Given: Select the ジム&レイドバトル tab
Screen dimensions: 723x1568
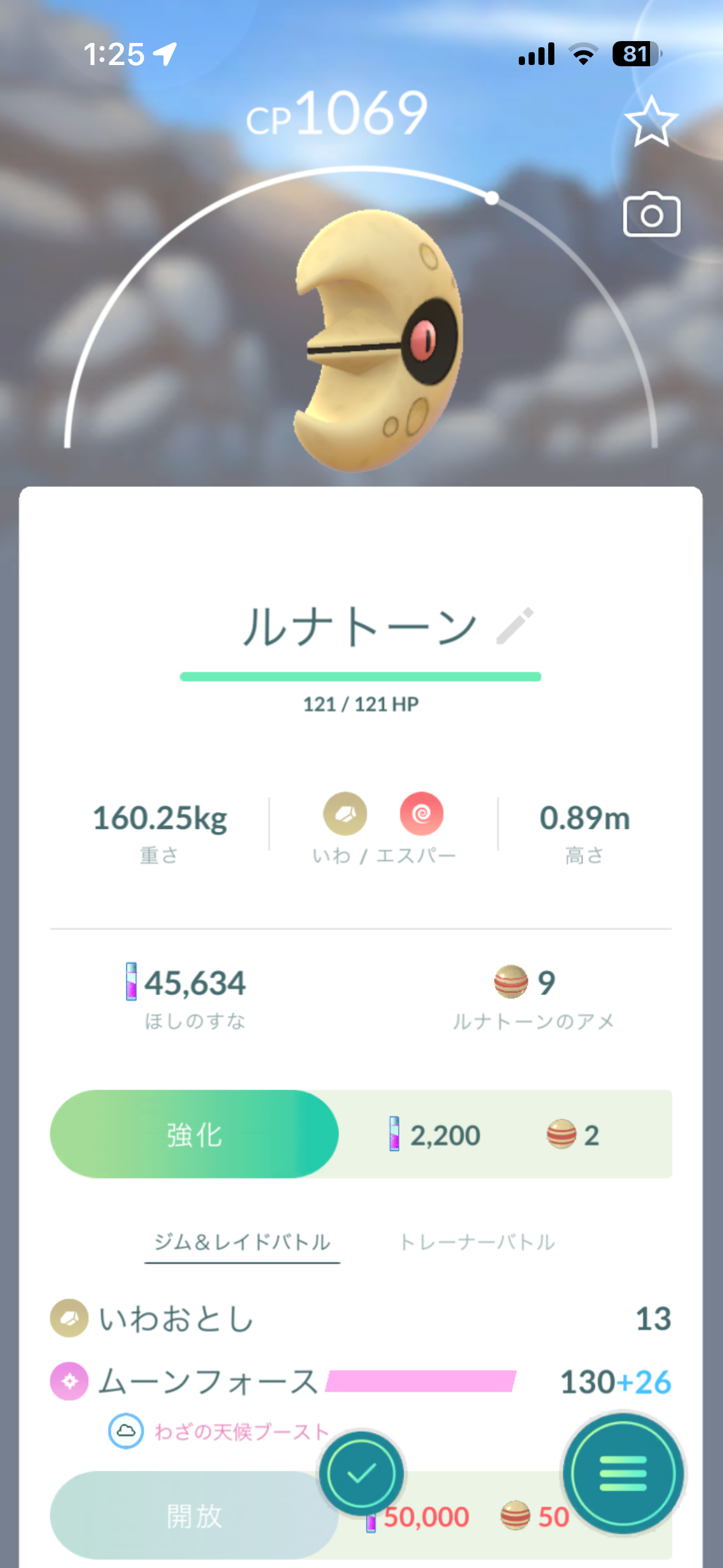Looking at the screenshot, I should 242,1242.
